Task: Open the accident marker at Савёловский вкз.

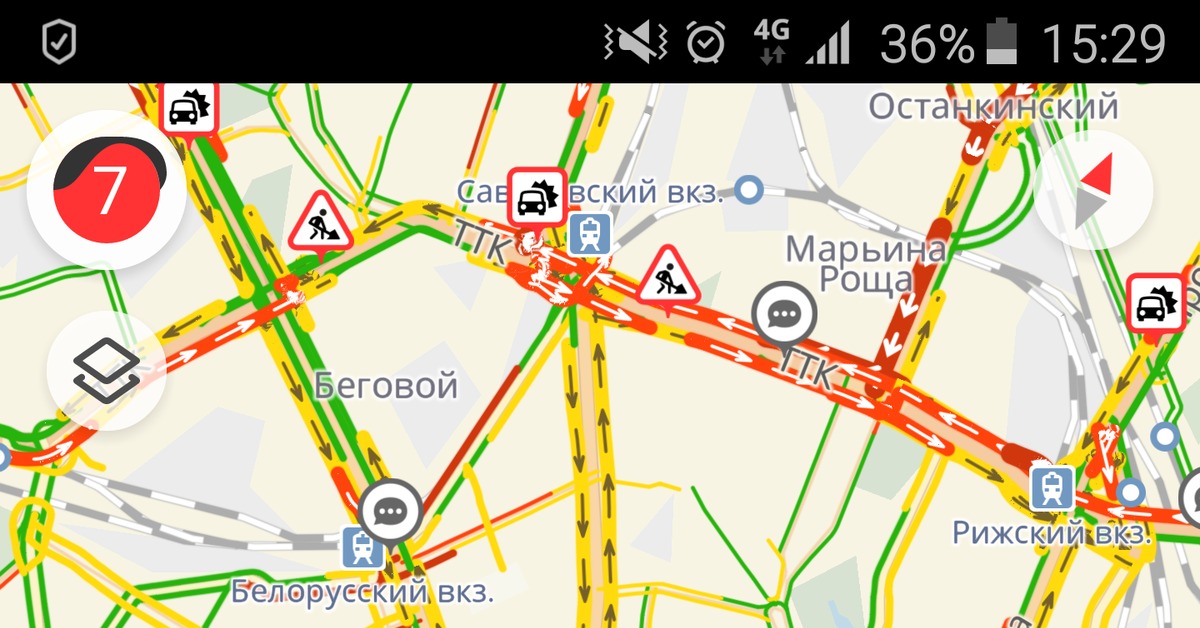Action: tap(536, 196)
